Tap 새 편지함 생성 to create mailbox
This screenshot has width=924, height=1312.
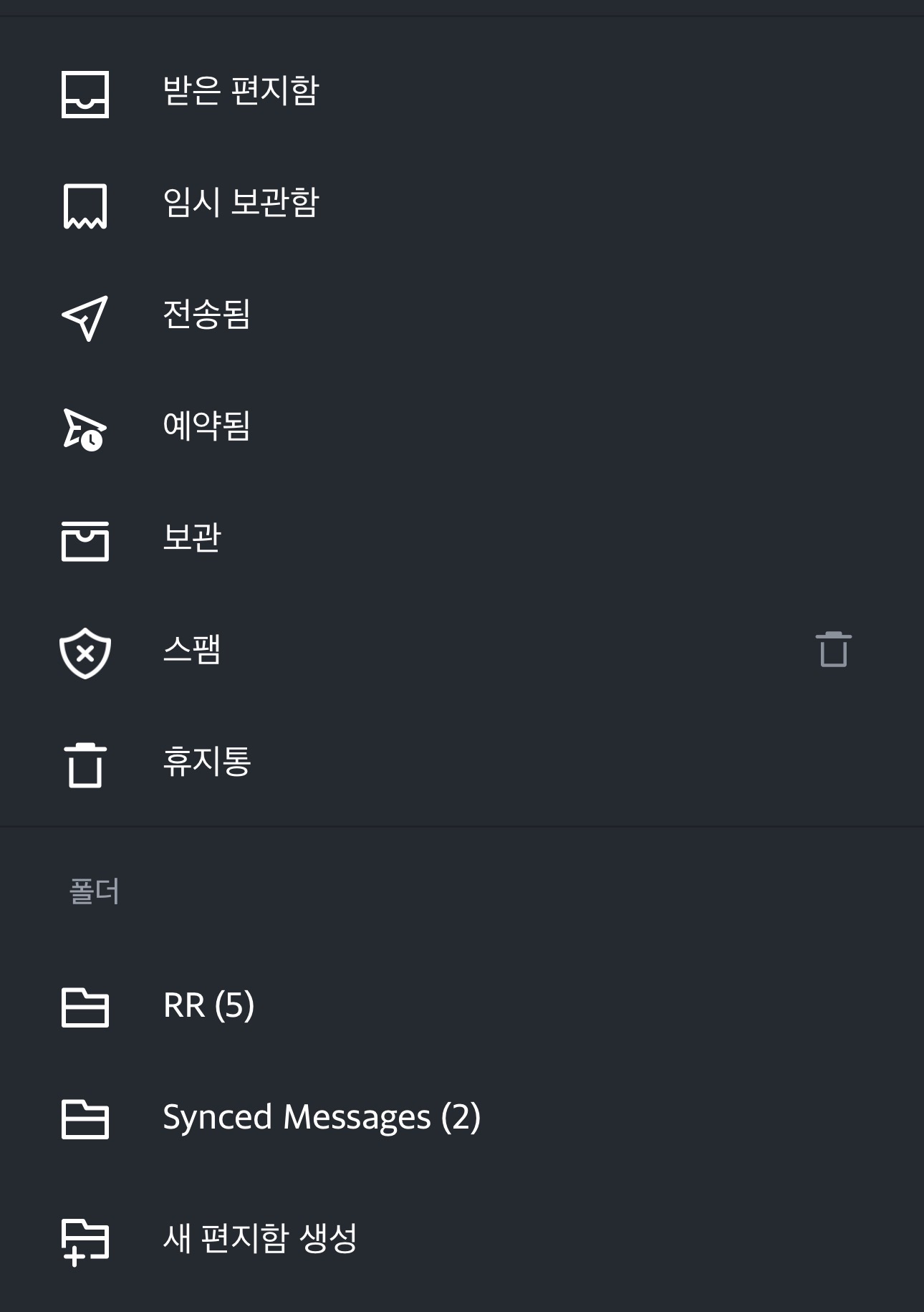(x=260, y=1239)
